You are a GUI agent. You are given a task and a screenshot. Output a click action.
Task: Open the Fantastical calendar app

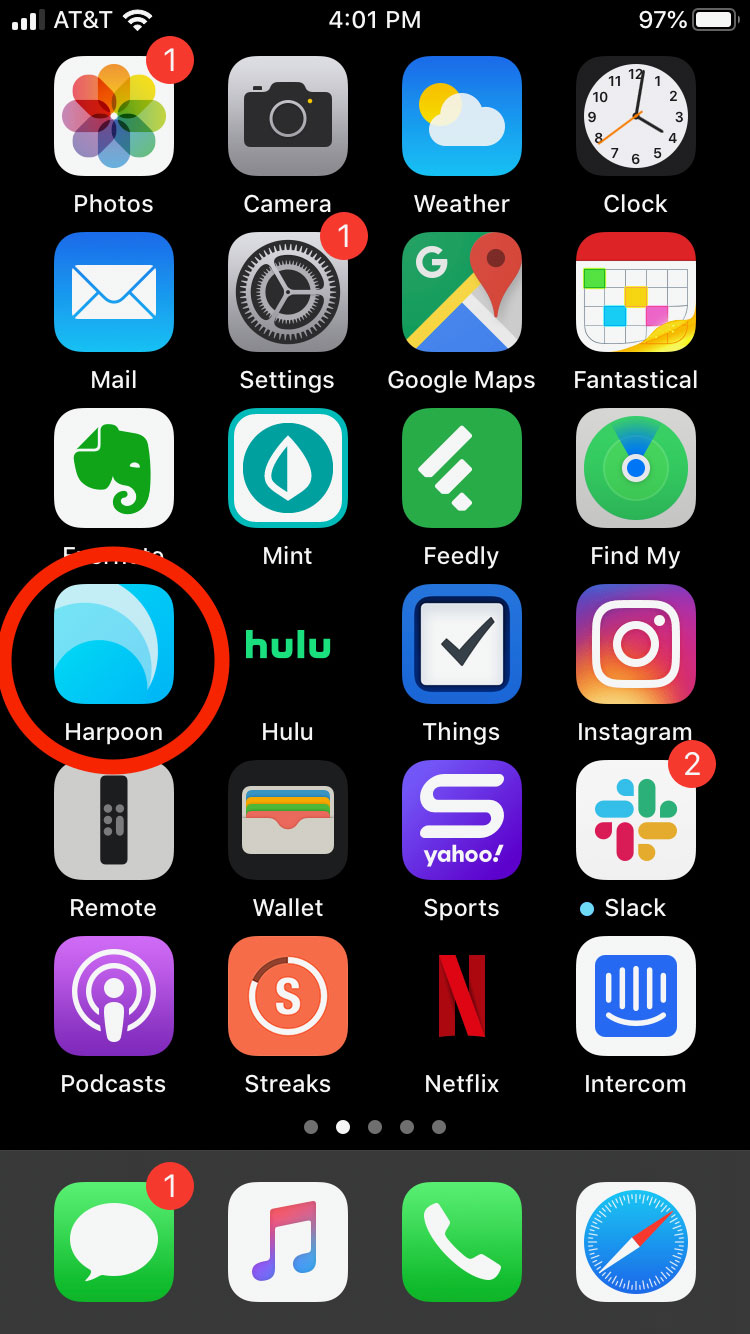tap(636, 292)
